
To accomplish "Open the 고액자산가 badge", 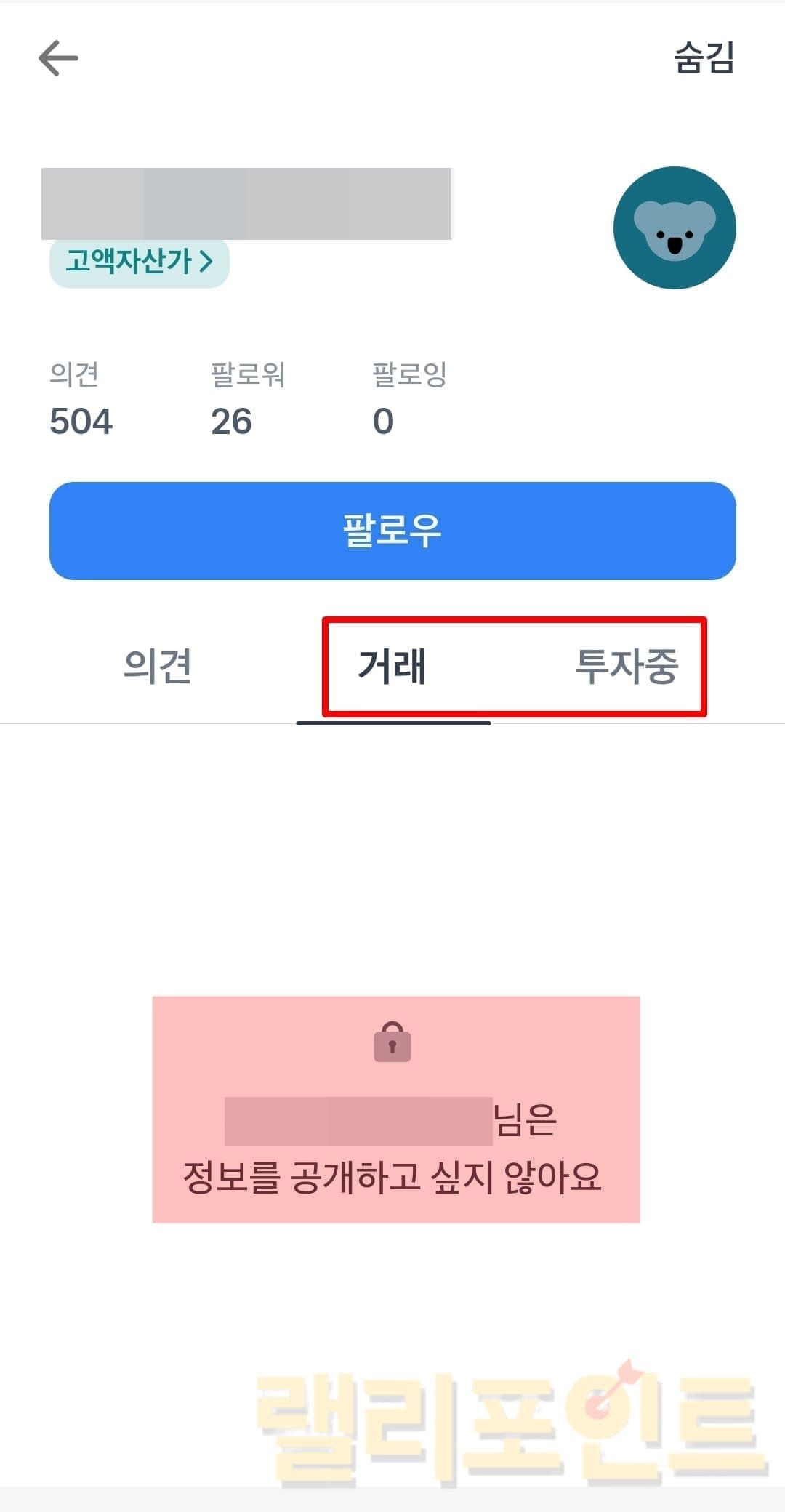I will (x=139, y=261).
